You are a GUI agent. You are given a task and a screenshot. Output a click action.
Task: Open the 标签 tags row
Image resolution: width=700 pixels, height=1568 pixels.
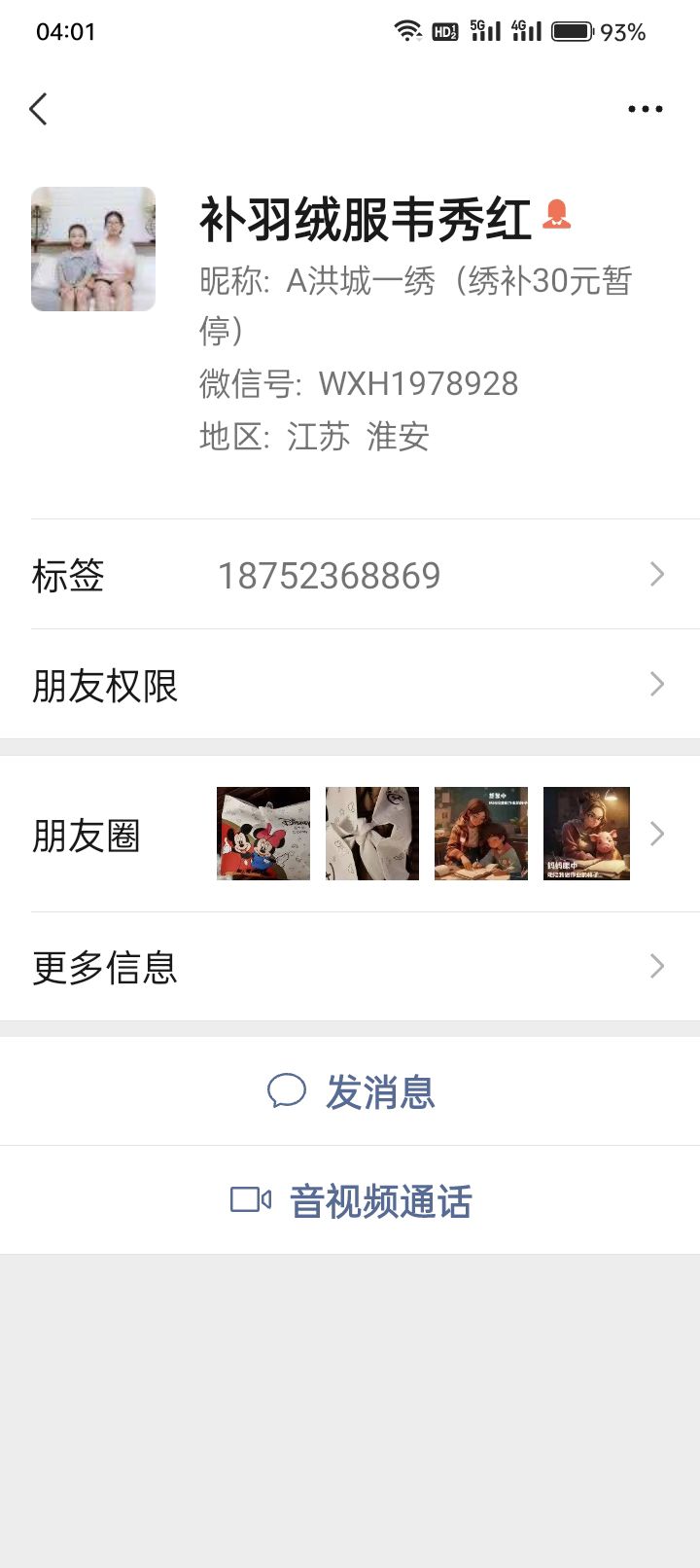[x=350, y=575]
